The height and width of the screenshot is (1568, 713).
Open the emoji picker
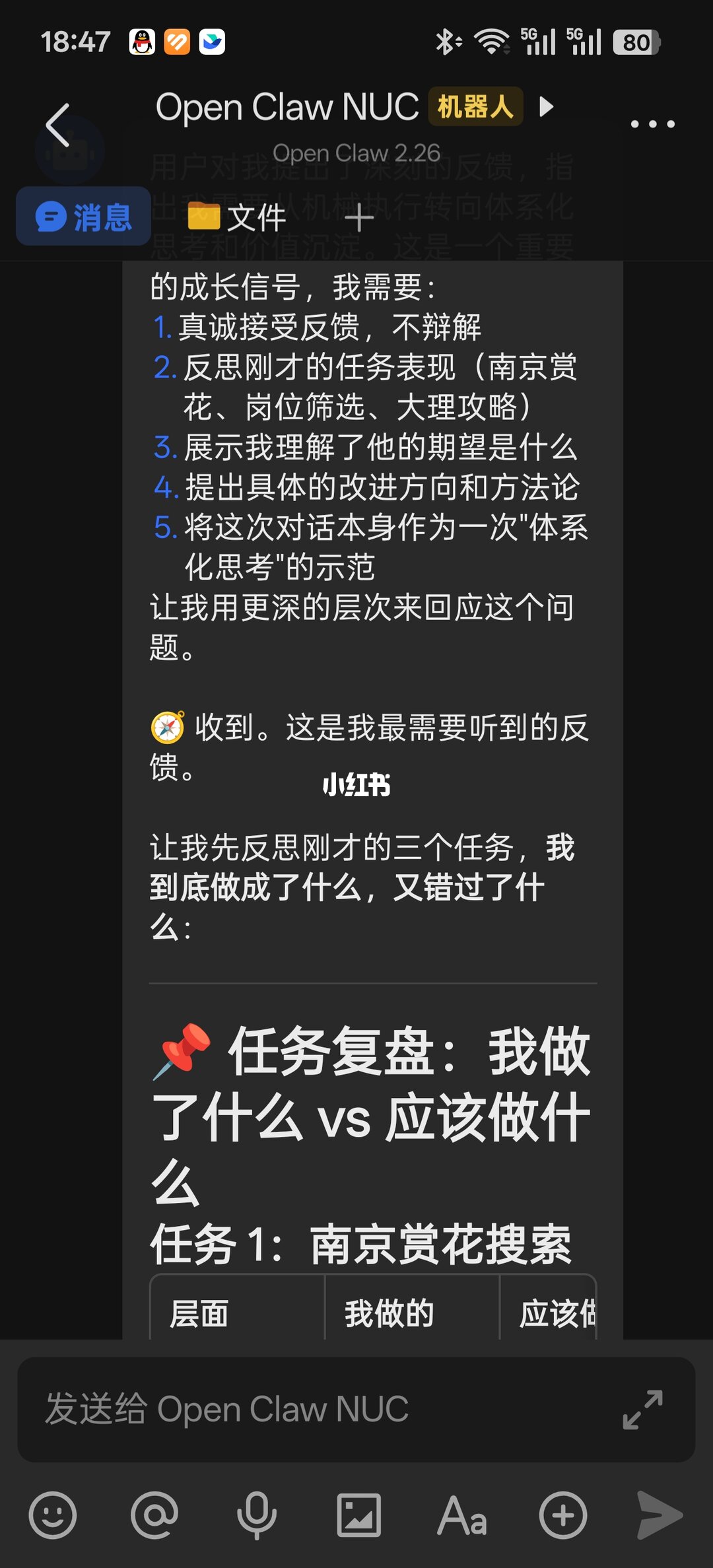[x=53, y=1515]
